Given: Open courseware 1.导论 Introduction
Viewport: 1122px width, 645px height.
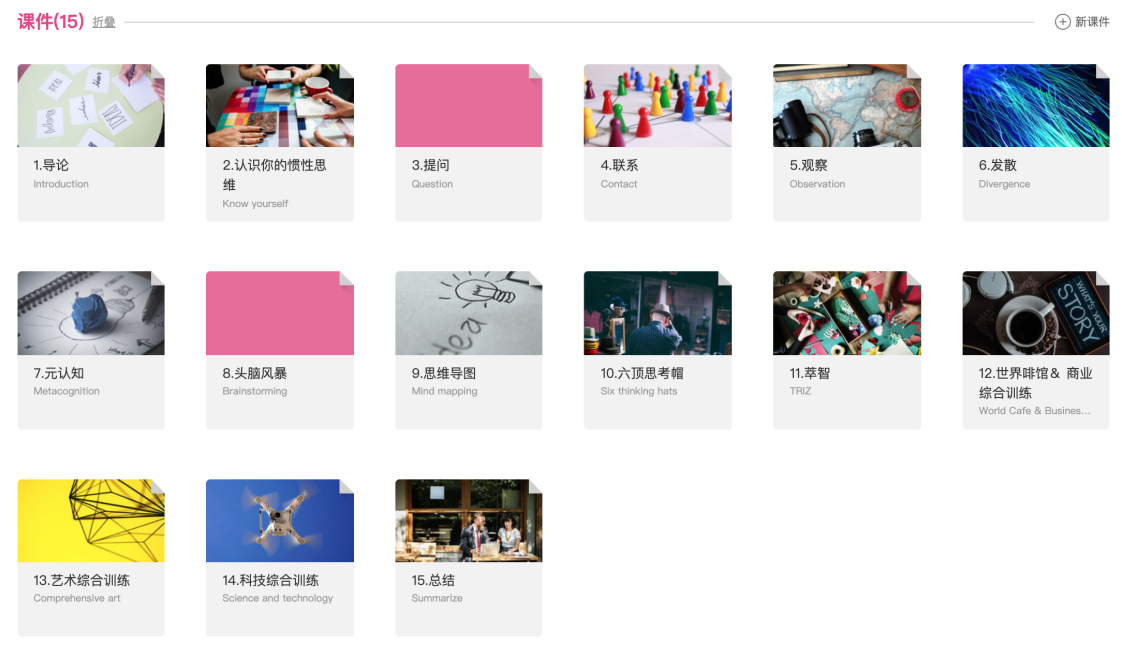Looking at the screenshot, I should pos(91,142).
